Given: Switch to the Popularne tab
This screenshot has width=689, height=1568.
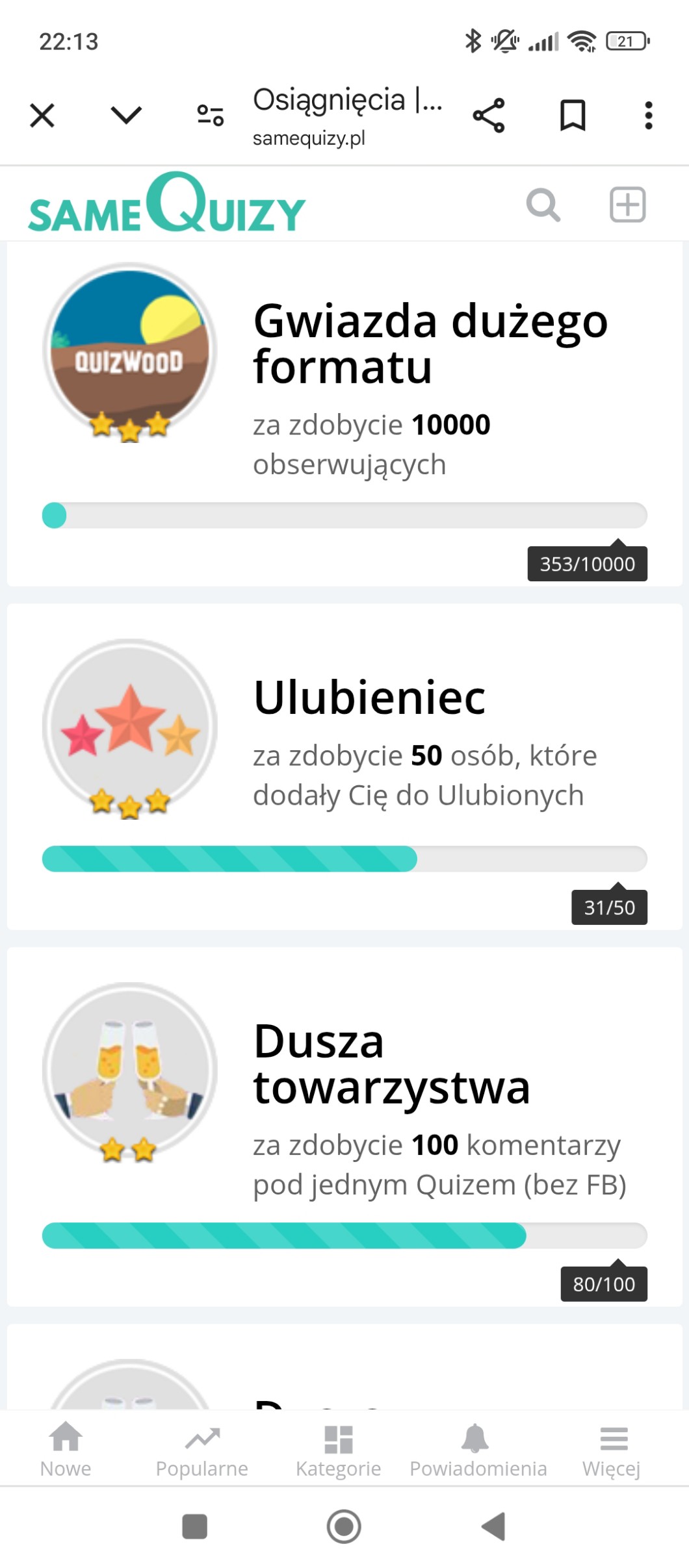Looking at the screenshot, I should coord(202,1449).
